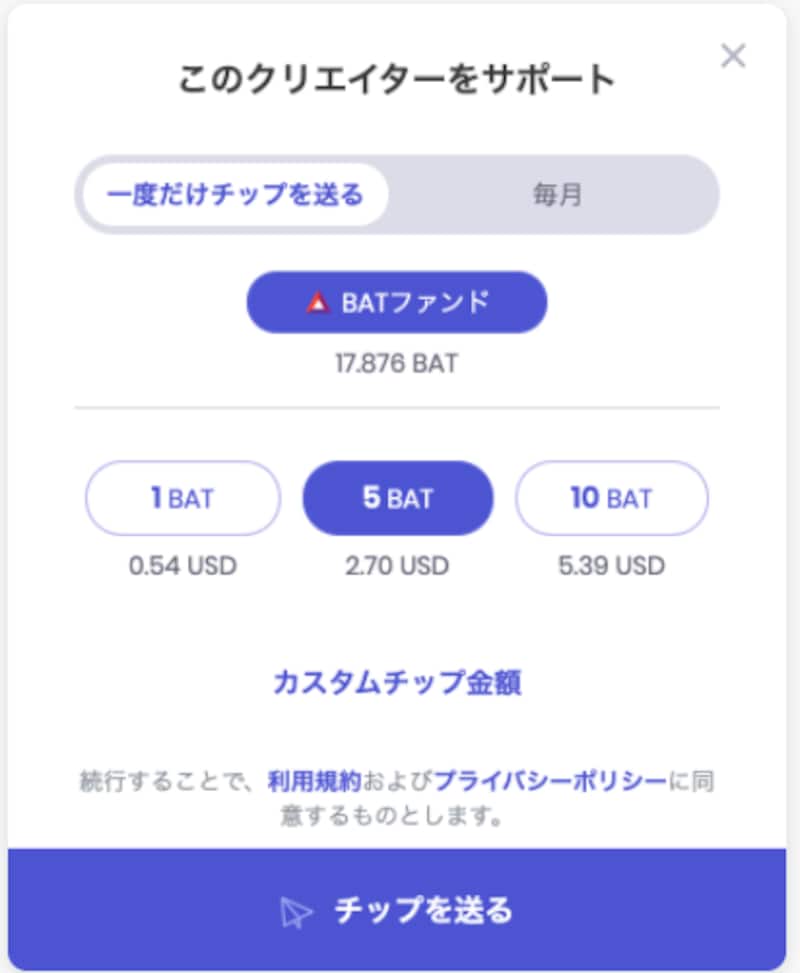Send the tip with チップを送る
Screen dimensions: 800x973
point(397,910)
